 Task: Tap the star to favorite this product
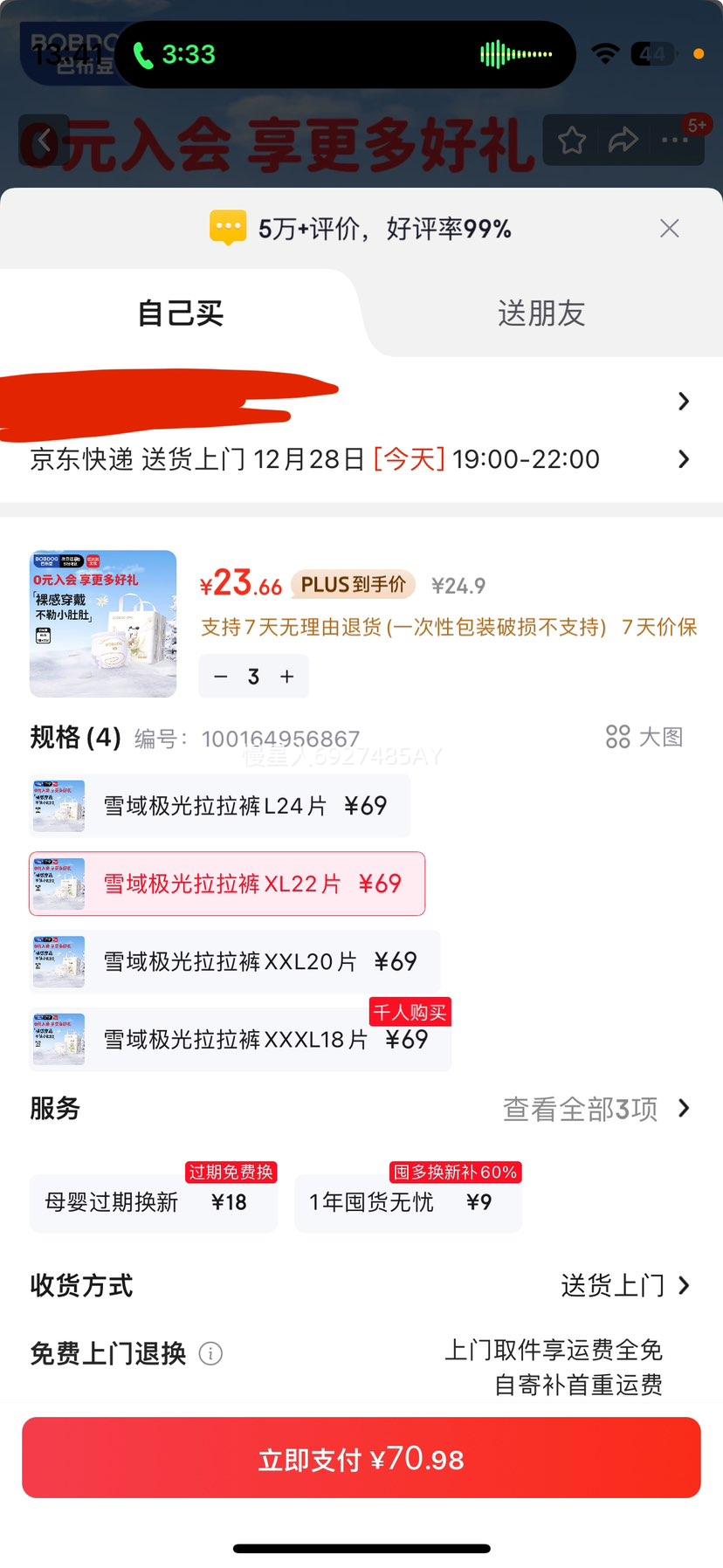coord(572,140)
